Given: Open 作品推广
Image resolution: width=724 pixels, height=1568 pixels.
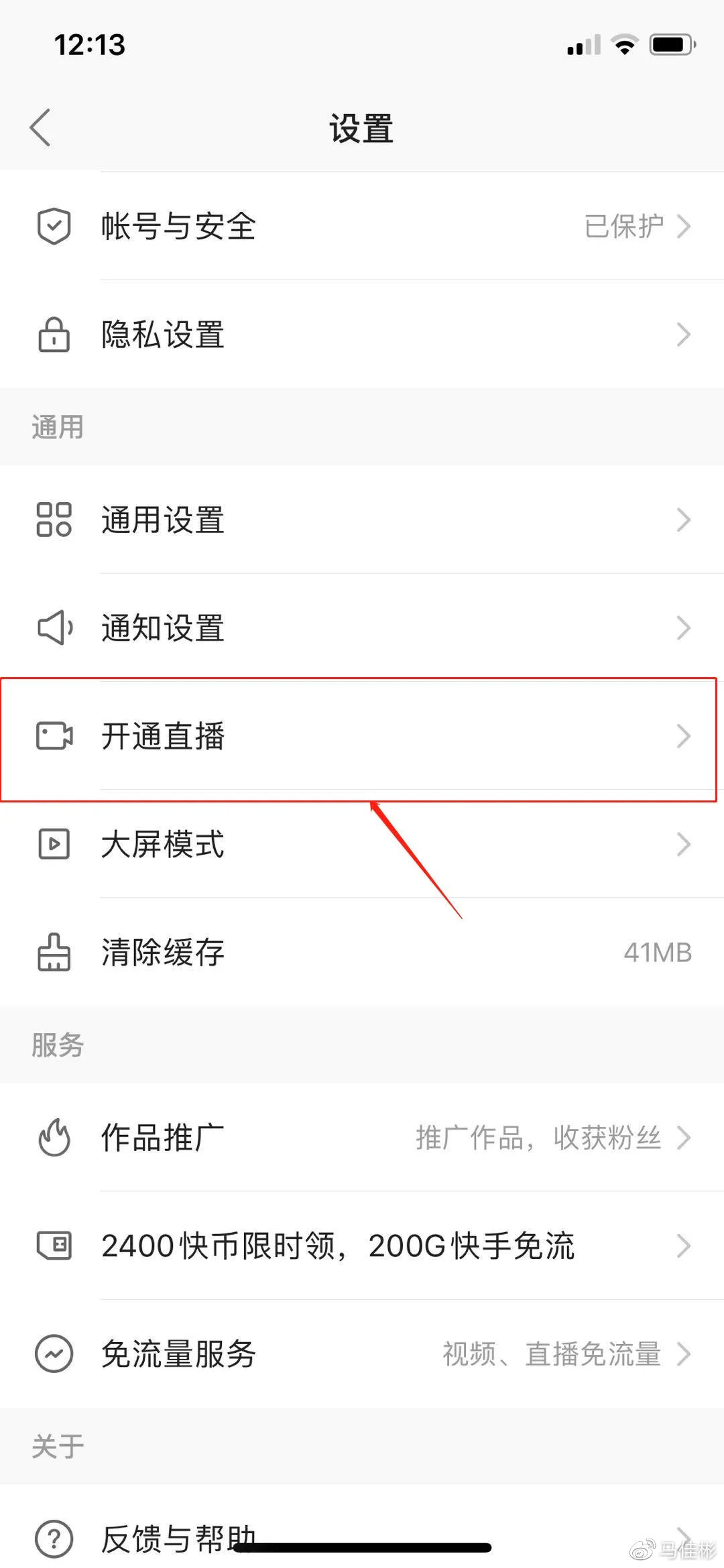Looking at the screenshot, I should [362, 1138].
